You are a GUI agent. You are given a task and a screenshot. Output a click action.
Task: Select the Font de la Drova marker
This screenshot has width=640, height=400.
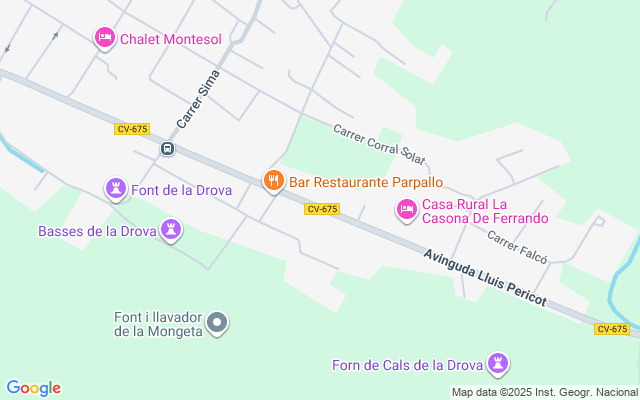[117, 188]
